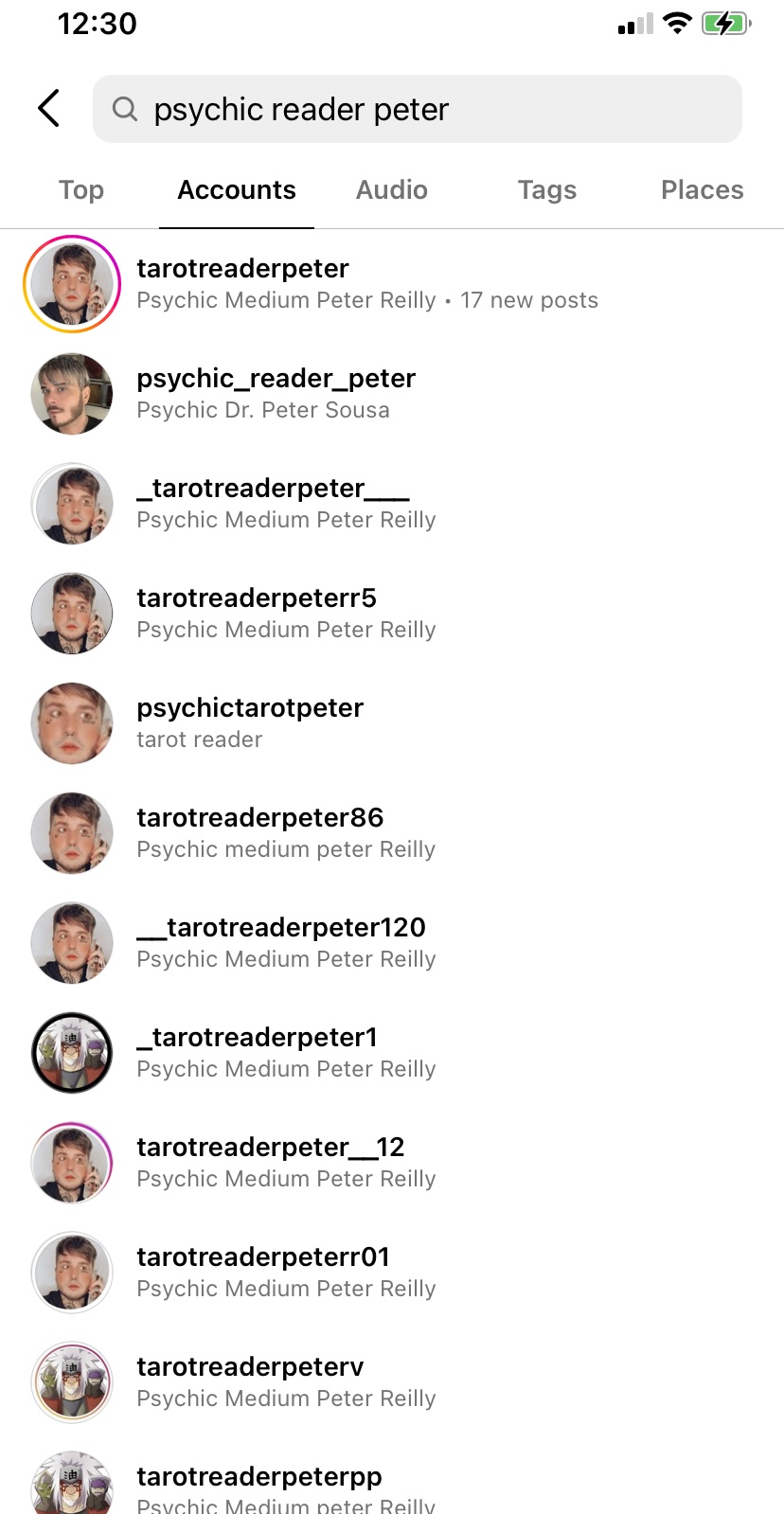
Task: Open psychictarotpeter tarot reader account
Action: pyautogui.click(x=249, y=722)
